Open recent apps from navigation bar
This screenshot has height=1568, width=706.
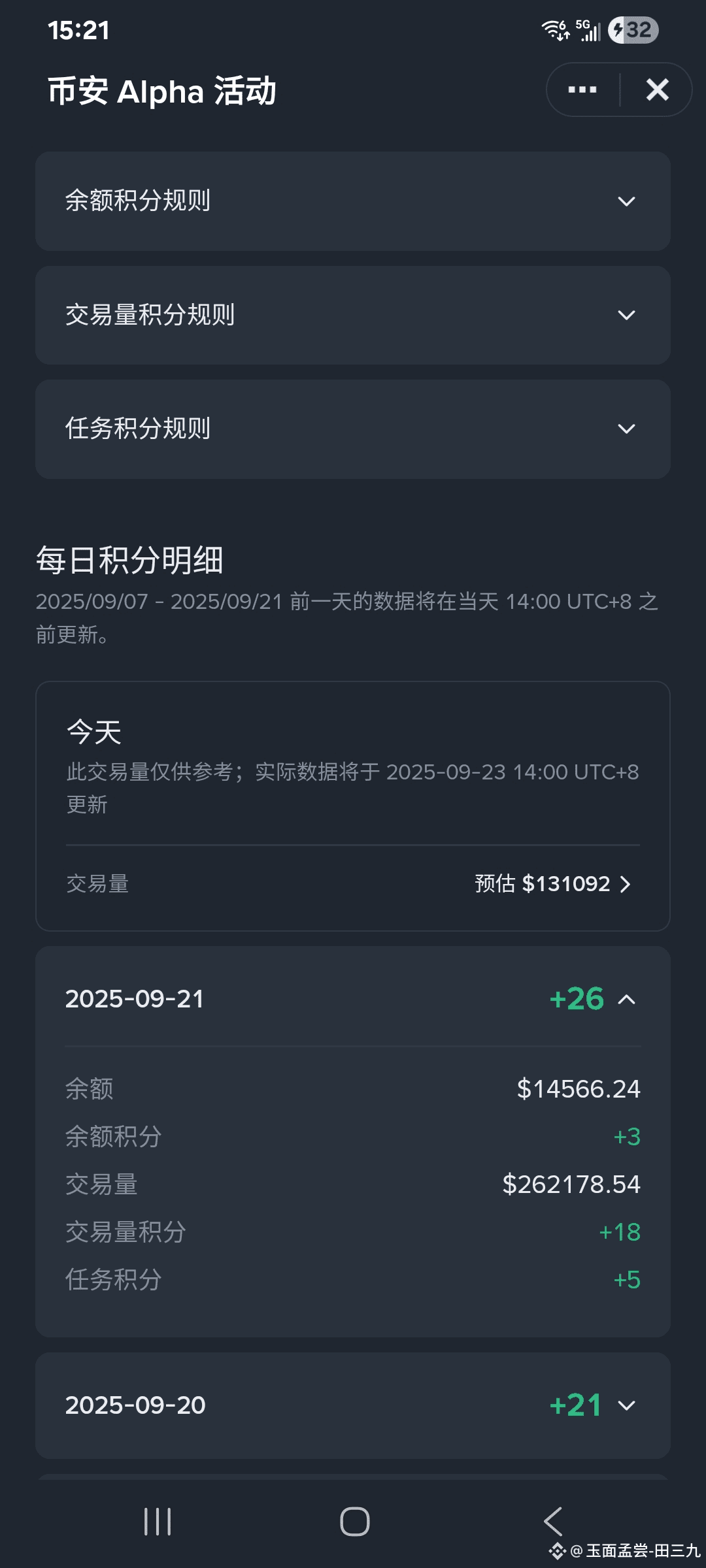[x=158, y=1522]
